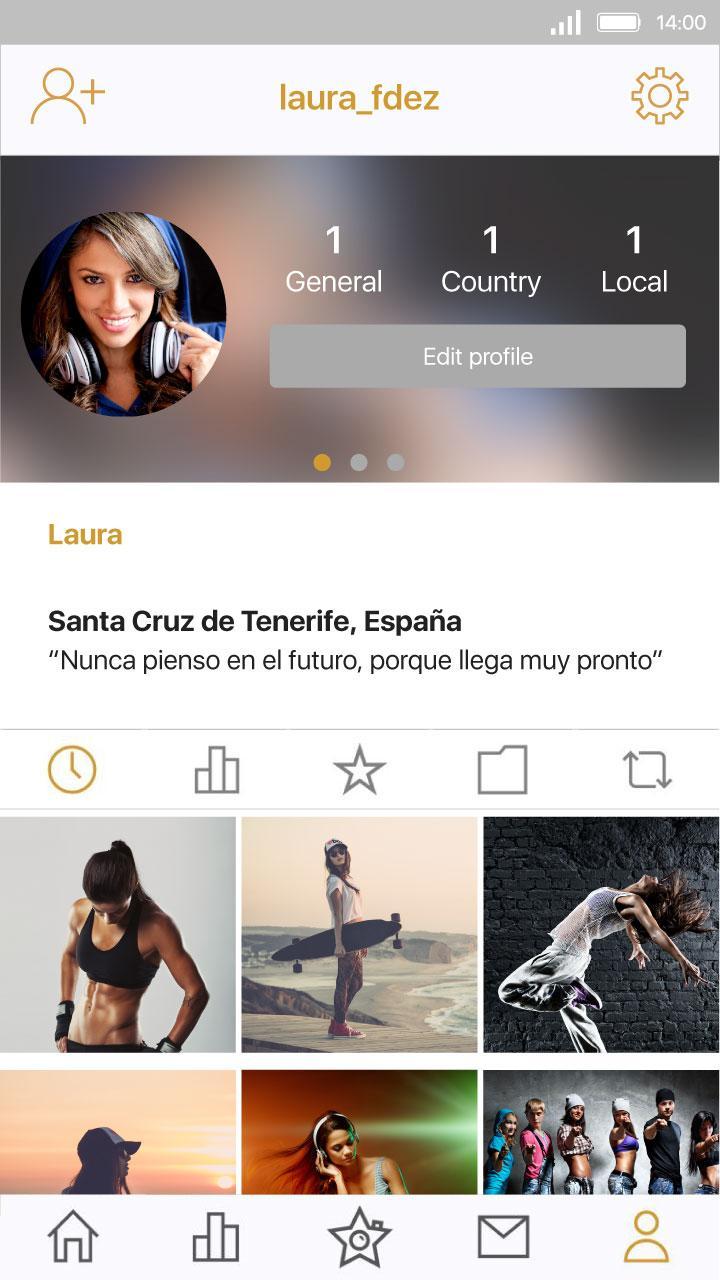Open the messages envelope
Screen dimensions: 720x1280
point(503,1238)
